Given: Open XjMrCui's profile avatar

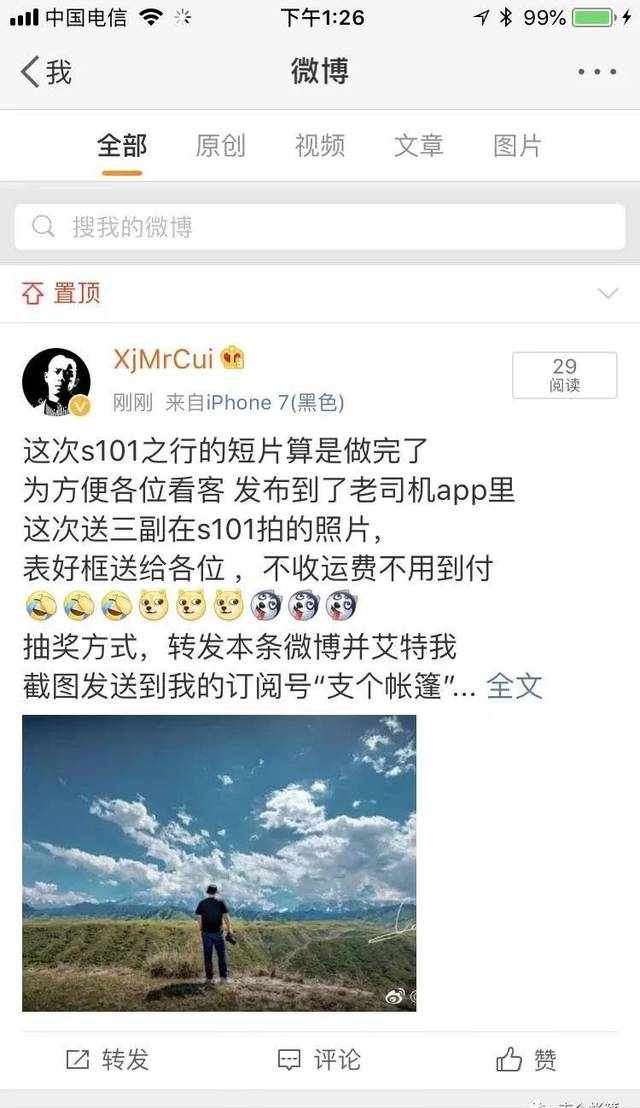Looking at the screenshot, I should click(x=57, y=382).
